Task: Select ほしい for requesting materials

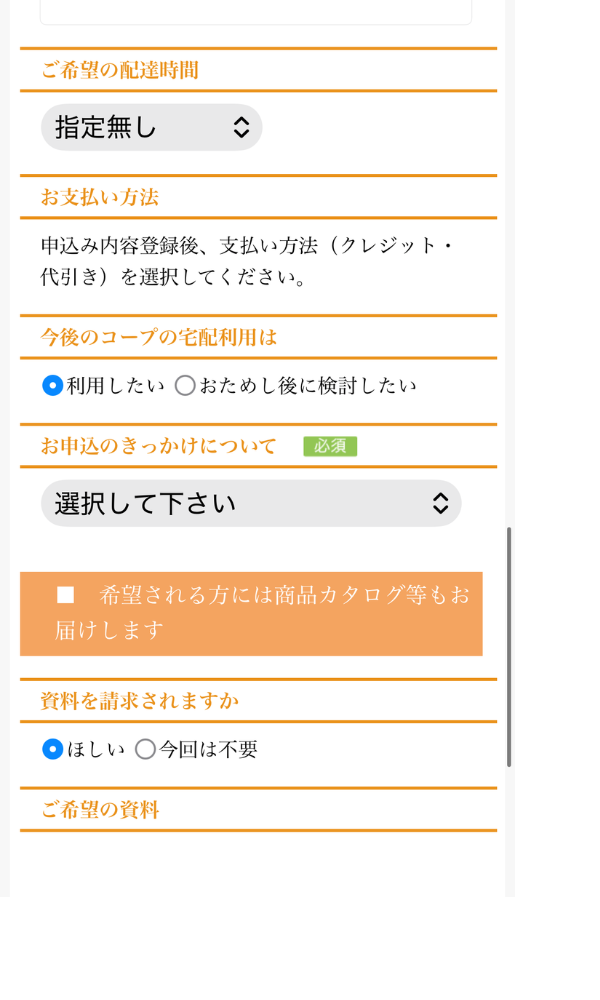Action: tap(53, 748)
